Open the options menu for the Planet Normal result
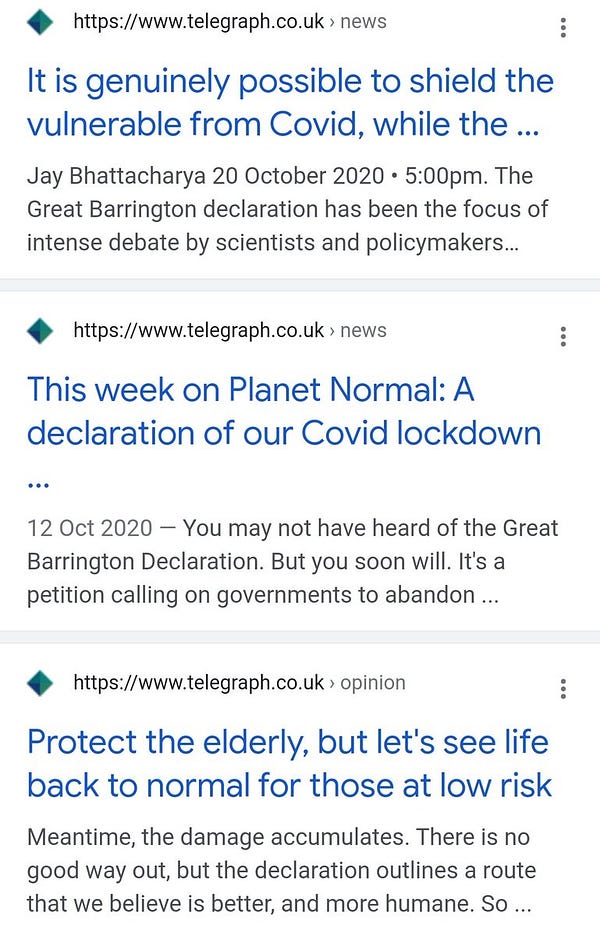This screenshot has height=936, width=600. (x=564, y=336)
